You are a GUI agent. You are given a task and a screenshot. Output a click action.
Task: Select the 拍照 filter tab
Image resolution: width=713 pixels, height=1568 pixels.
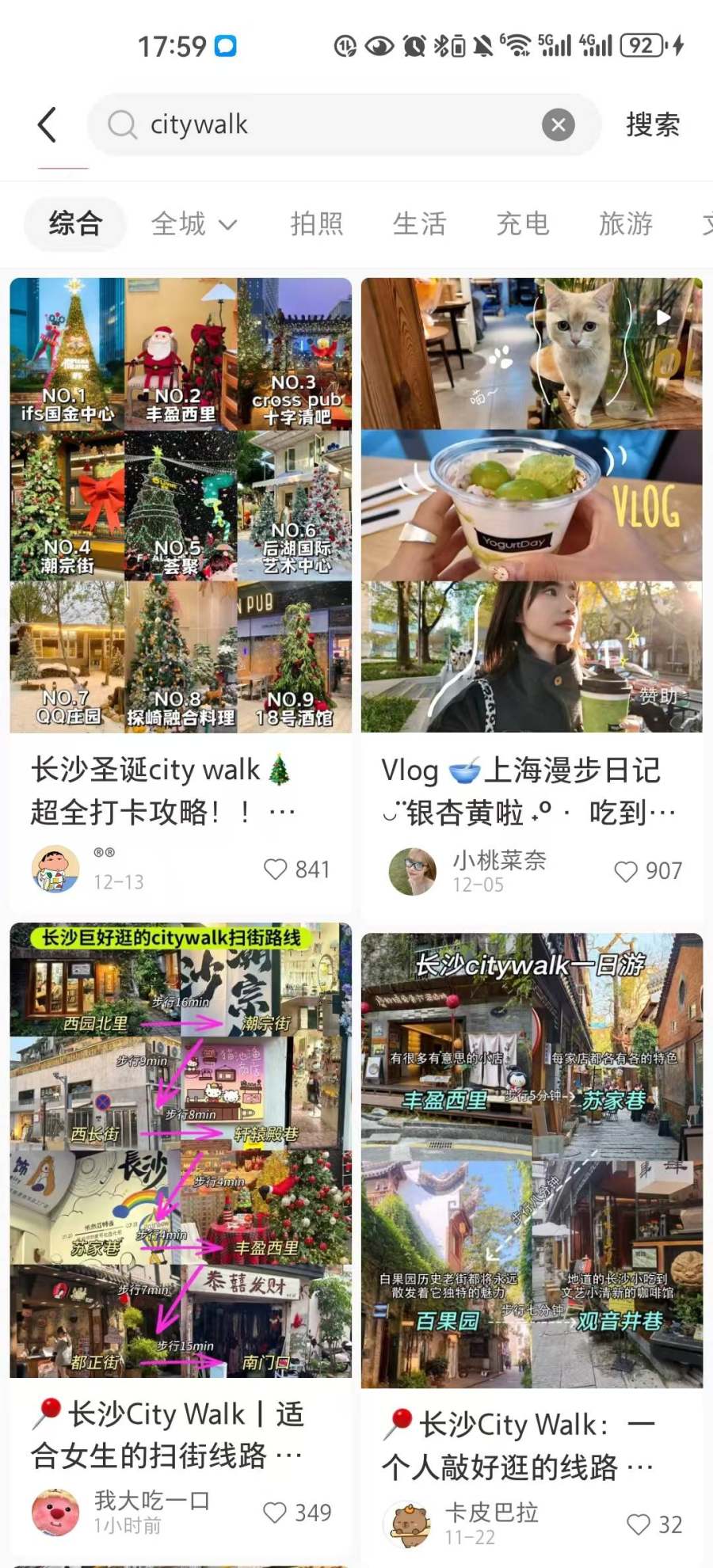316,224
